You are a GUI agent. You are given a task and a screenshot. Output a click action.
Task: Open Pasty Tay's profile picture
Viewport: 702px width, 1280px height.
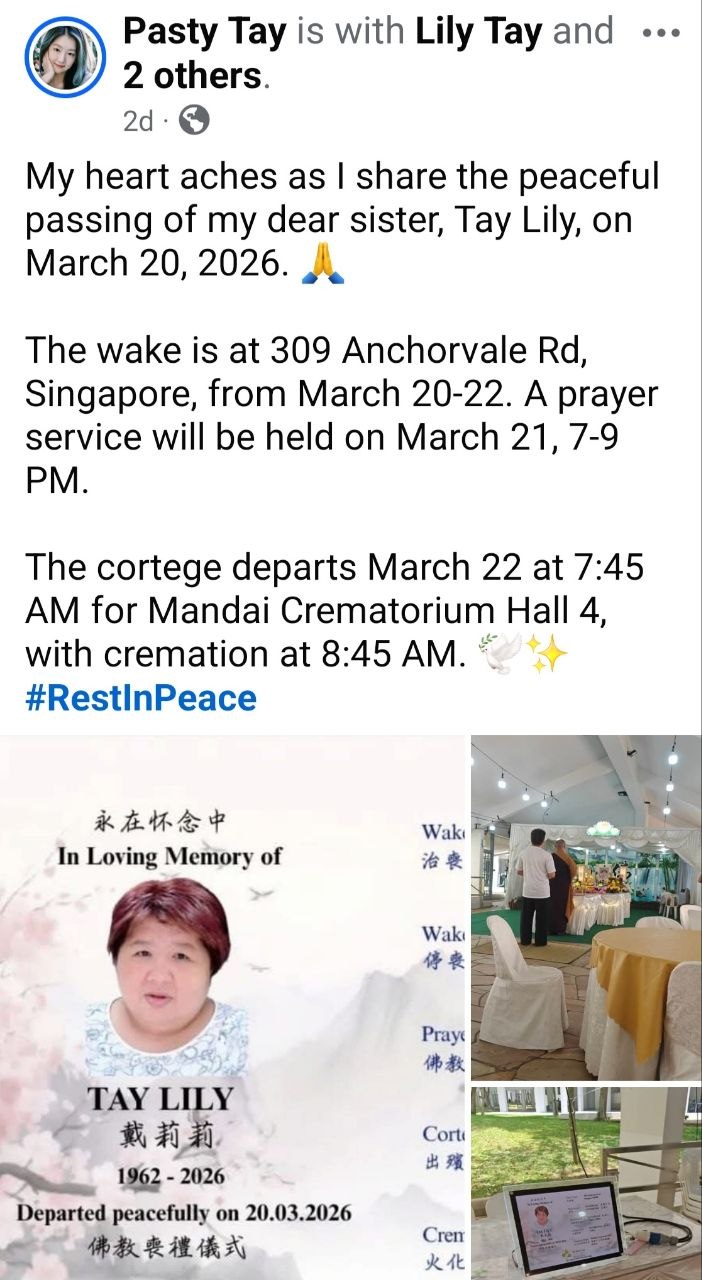pyautogui.click(x=64, y=59)
